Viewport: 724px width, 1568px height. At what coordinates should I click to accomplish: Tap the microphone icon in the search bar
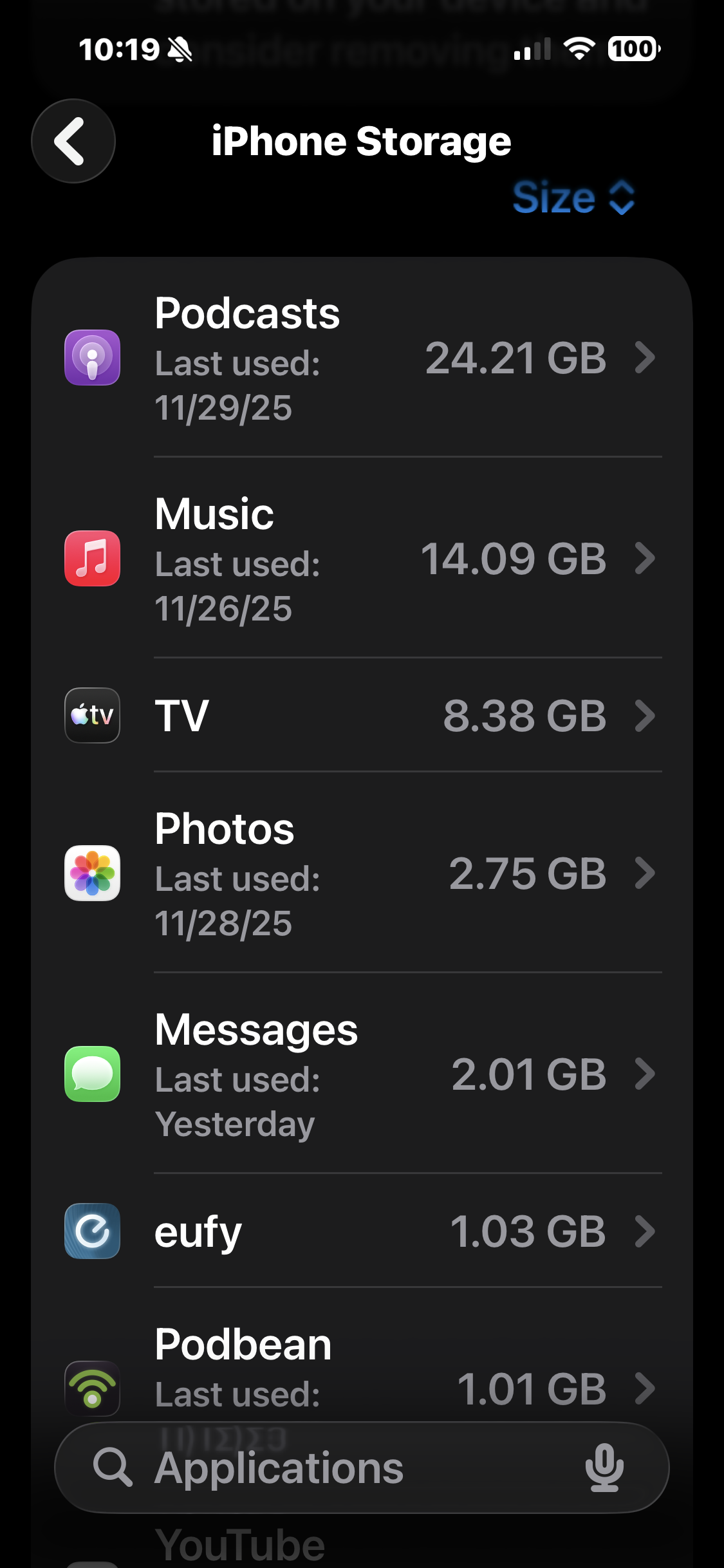pyautogui.click(x=604, y=1468)
